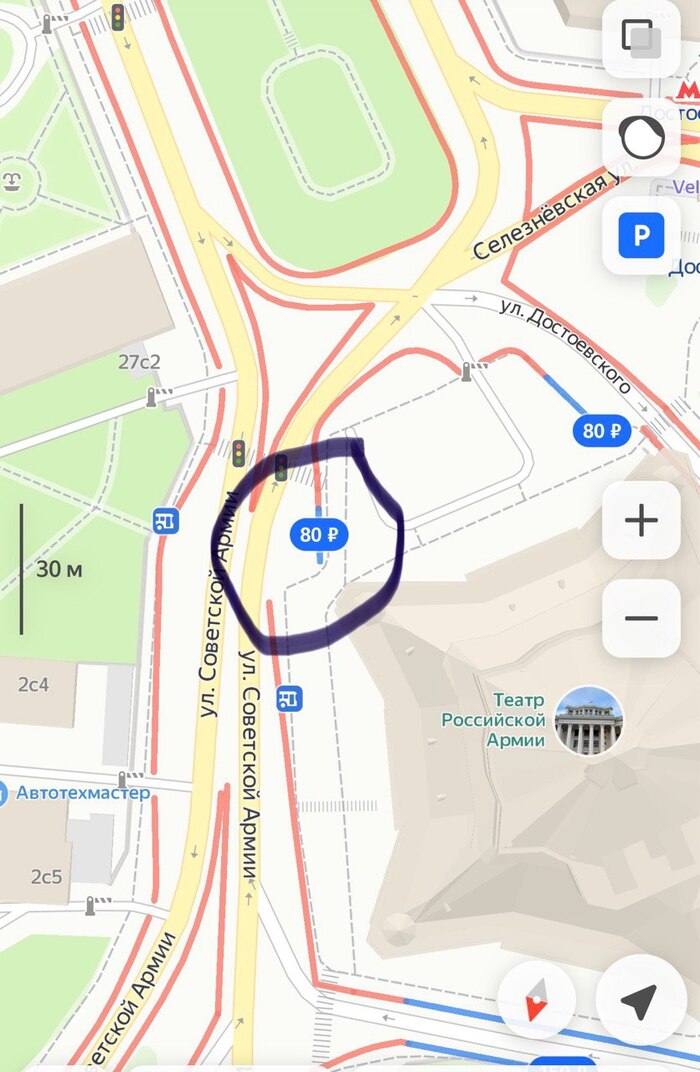Toggle the parking layer P button

[x=641, y=236]
